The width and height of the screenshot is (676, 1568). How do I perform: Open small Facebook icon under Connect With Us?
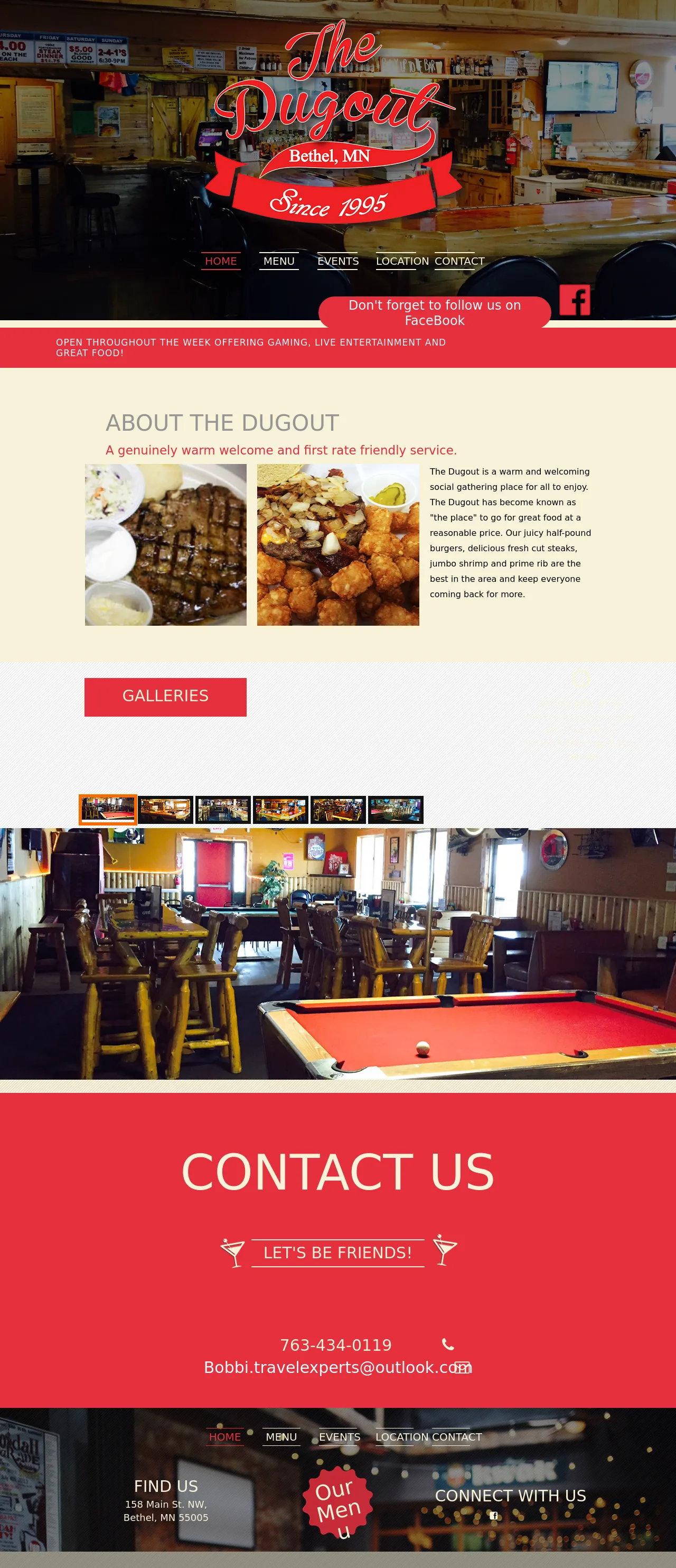coord(493,1516)
